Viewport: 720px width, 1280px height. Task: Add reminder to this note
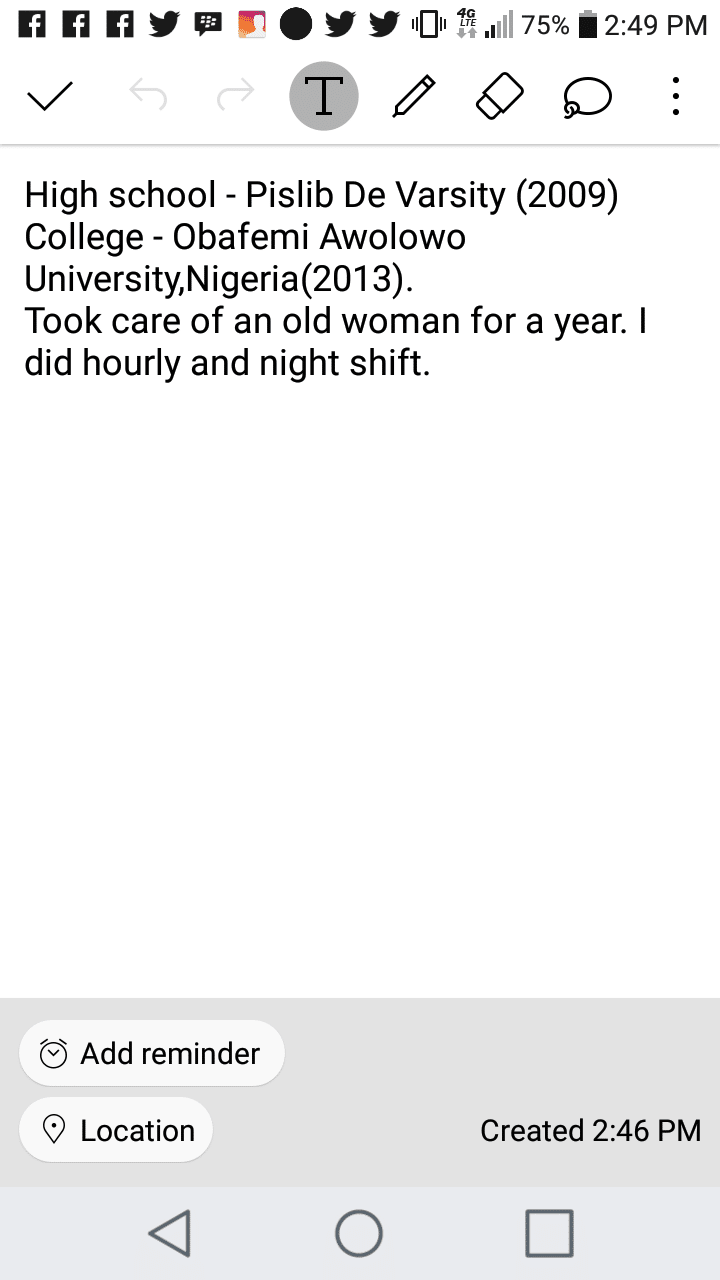[152, 1053]
